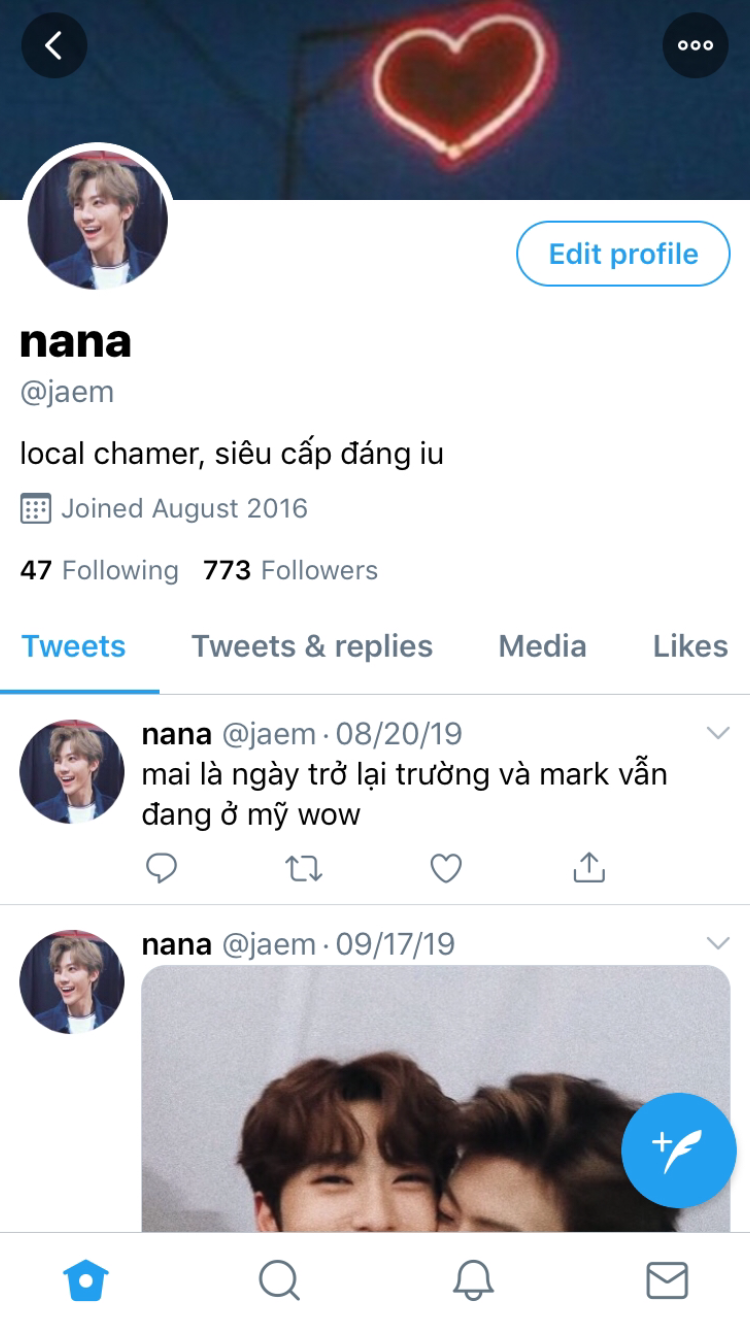Expand options on the 09/17/19 tweet
This screenshot has height=1334, width=750.
718,943
